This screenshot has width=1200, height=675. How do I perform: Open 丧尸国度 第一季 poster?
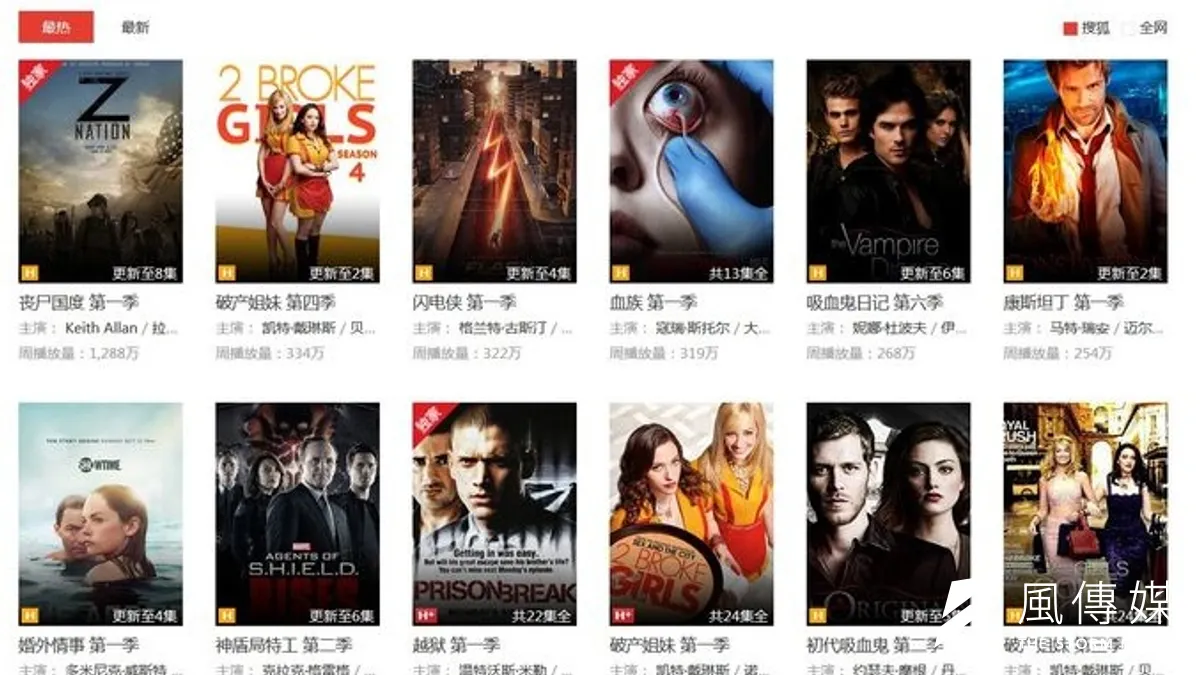coord(100,171)
